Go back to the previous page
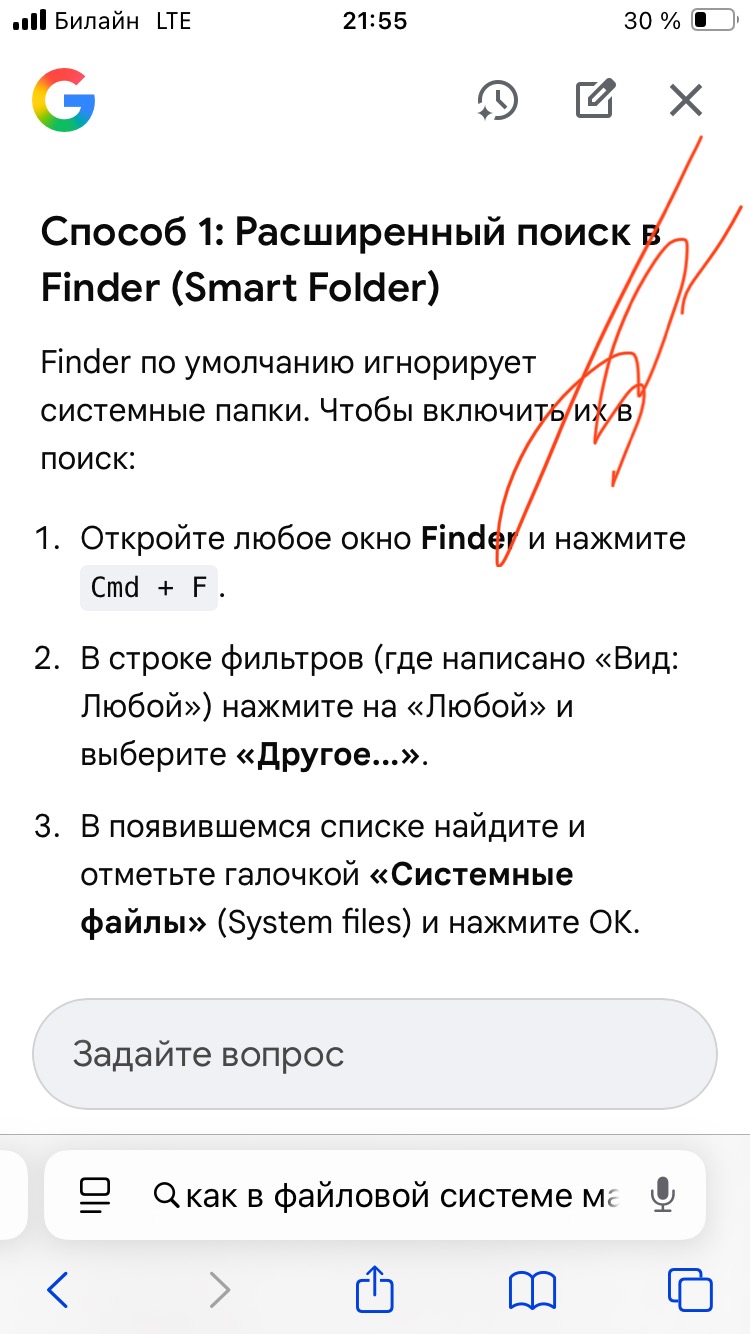 (x=58, y=1290)
